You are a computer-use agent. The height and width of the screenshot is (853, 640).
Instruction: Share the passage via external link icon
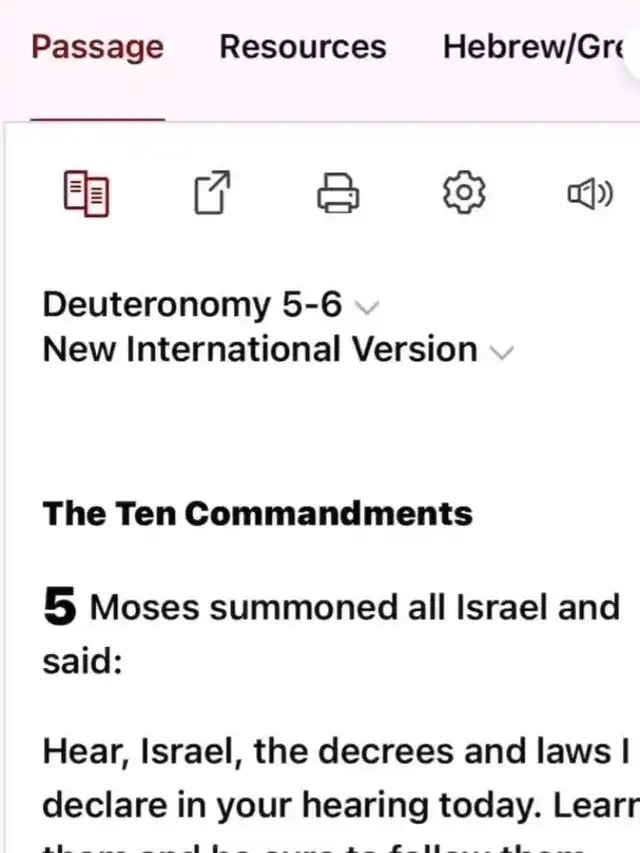[212, 193]
